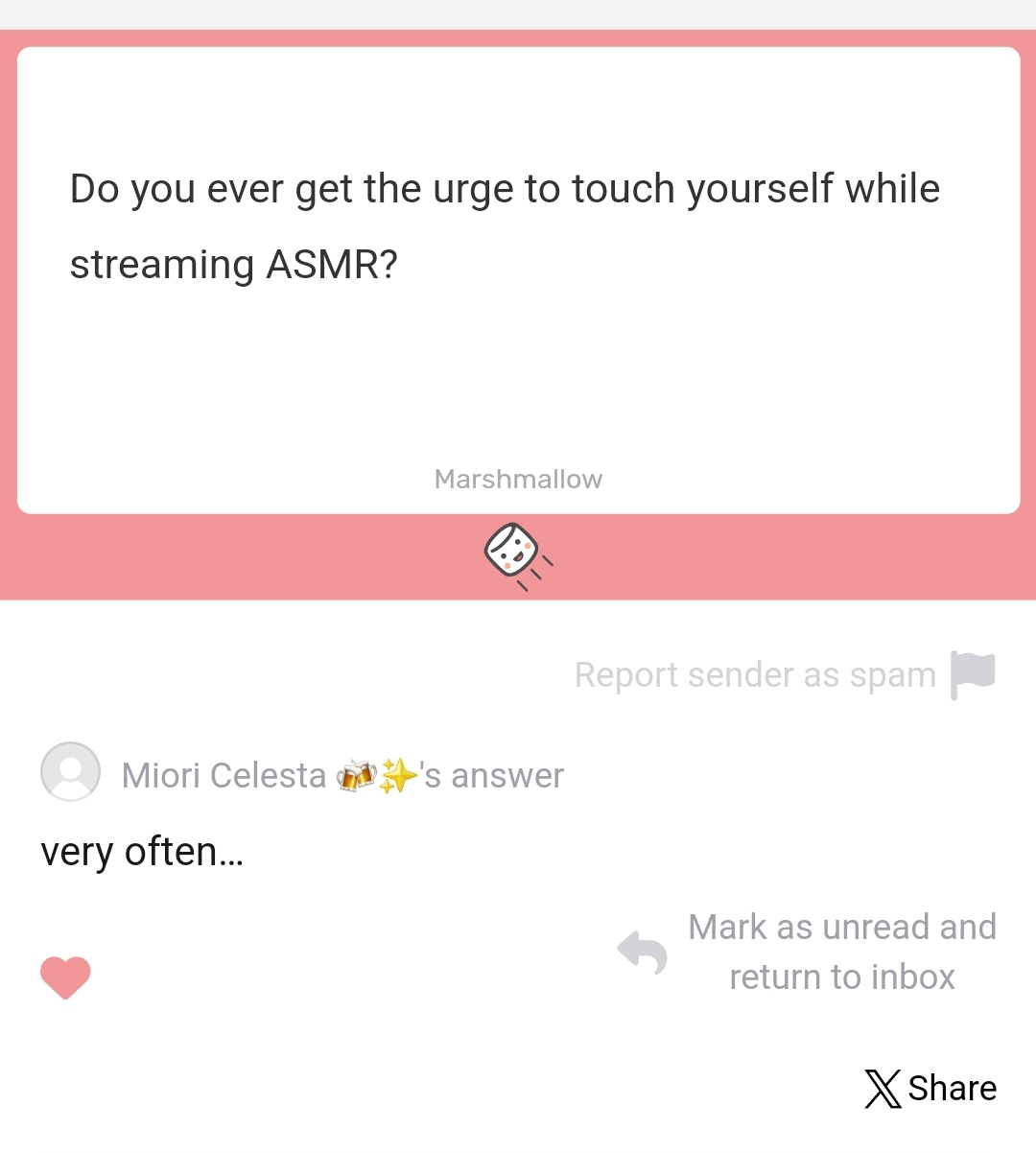This screenshot has height=1153, width=1036.
Task: Report sender as spam
Action: [783, 675]
